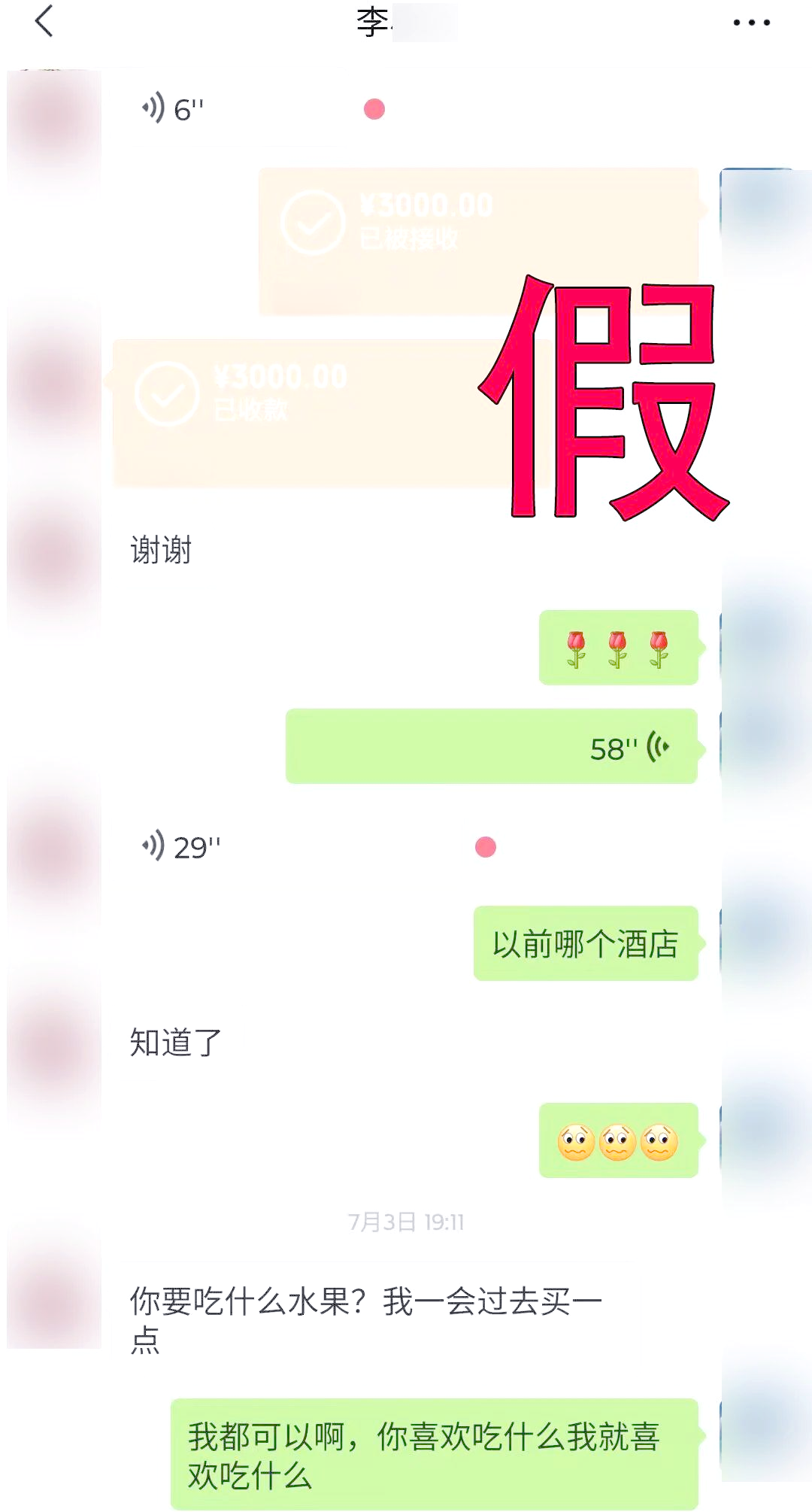Play the 58-second voice message
This screenshot has height=1512, width=812.
[491, 747]
